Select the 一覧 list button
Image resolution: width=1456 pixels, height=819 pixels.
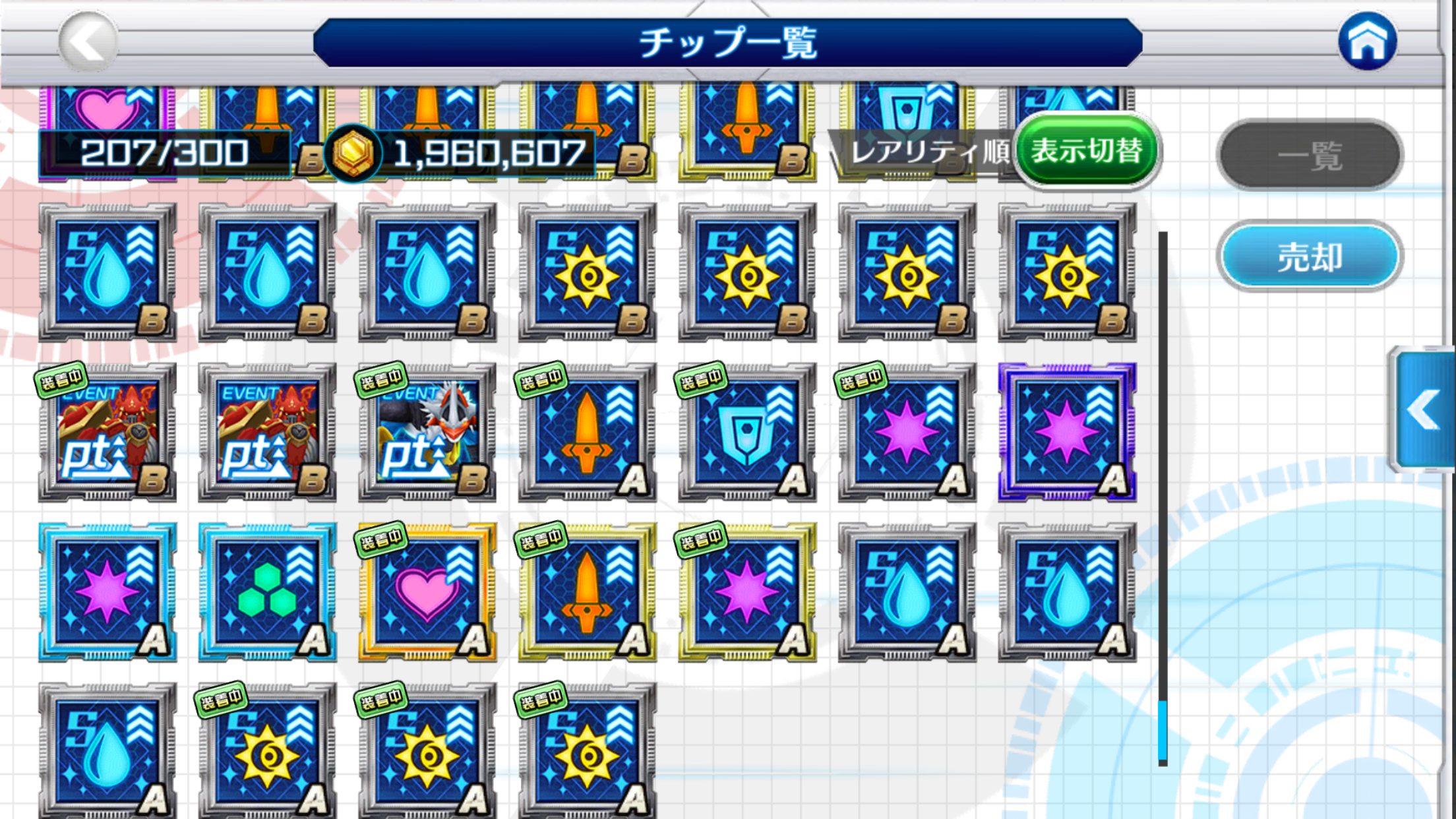[x=1309, y=156]
